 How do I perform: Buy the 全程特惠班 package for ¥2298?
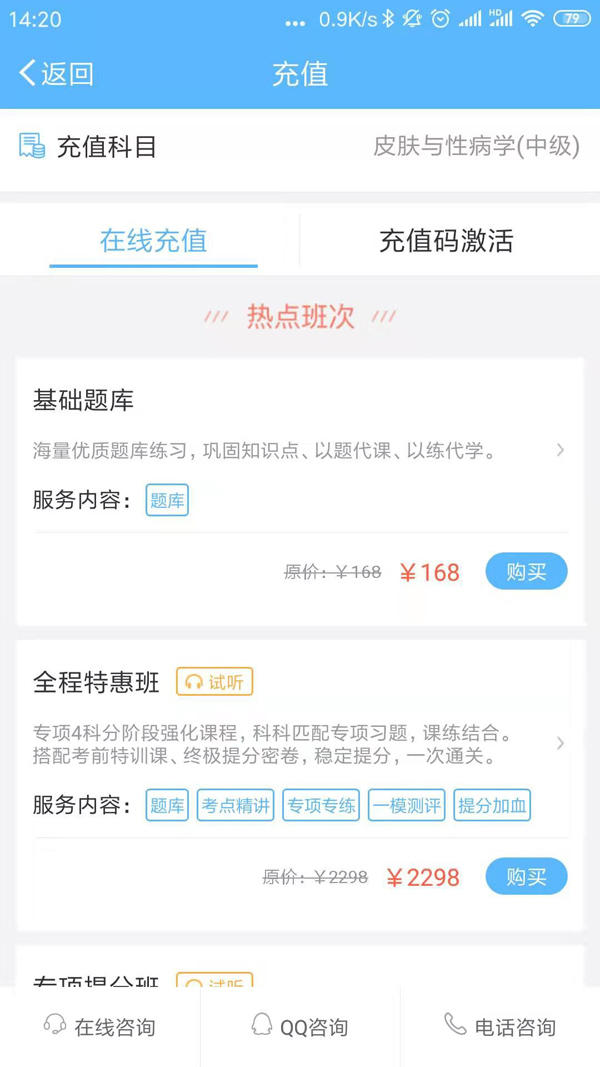point(526,877)
